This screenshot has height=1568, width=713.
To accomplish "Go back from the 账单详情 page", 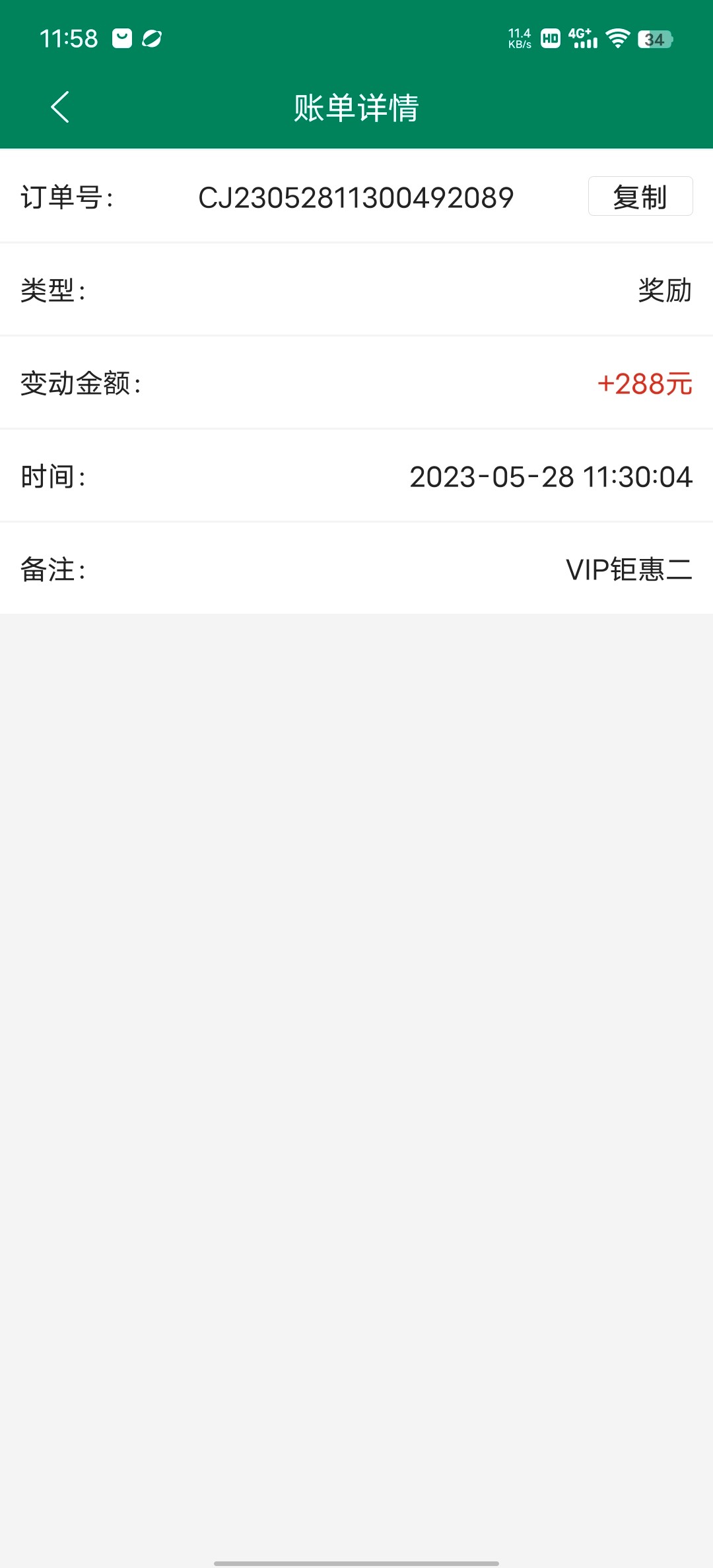I will 60,107.
